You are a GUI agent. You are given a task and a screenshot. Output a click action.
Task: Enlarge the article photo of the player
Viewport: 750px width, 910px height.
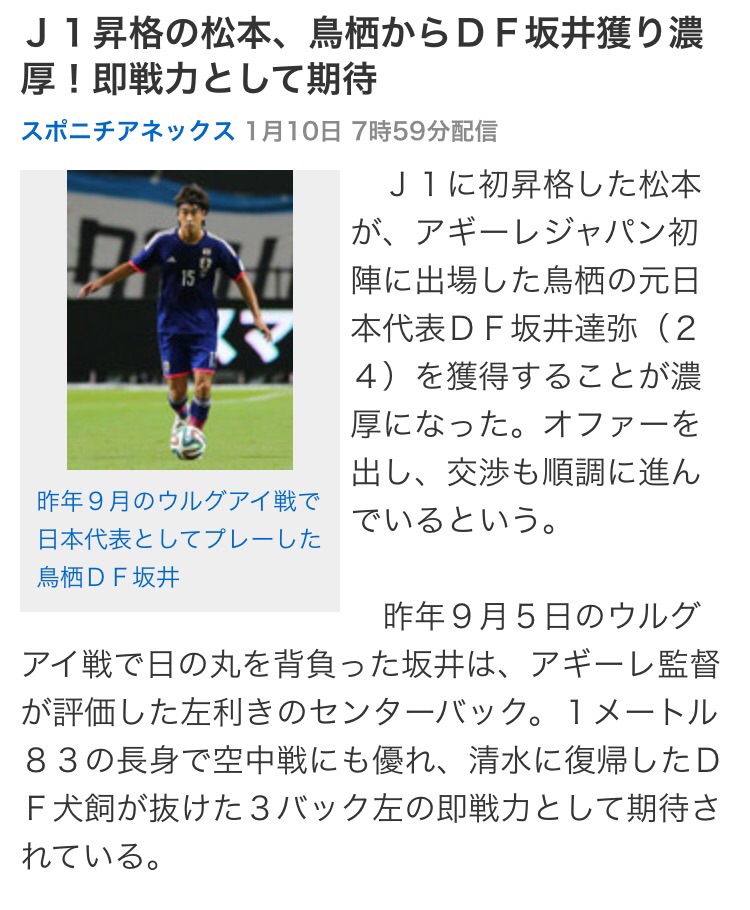(180, 320)
